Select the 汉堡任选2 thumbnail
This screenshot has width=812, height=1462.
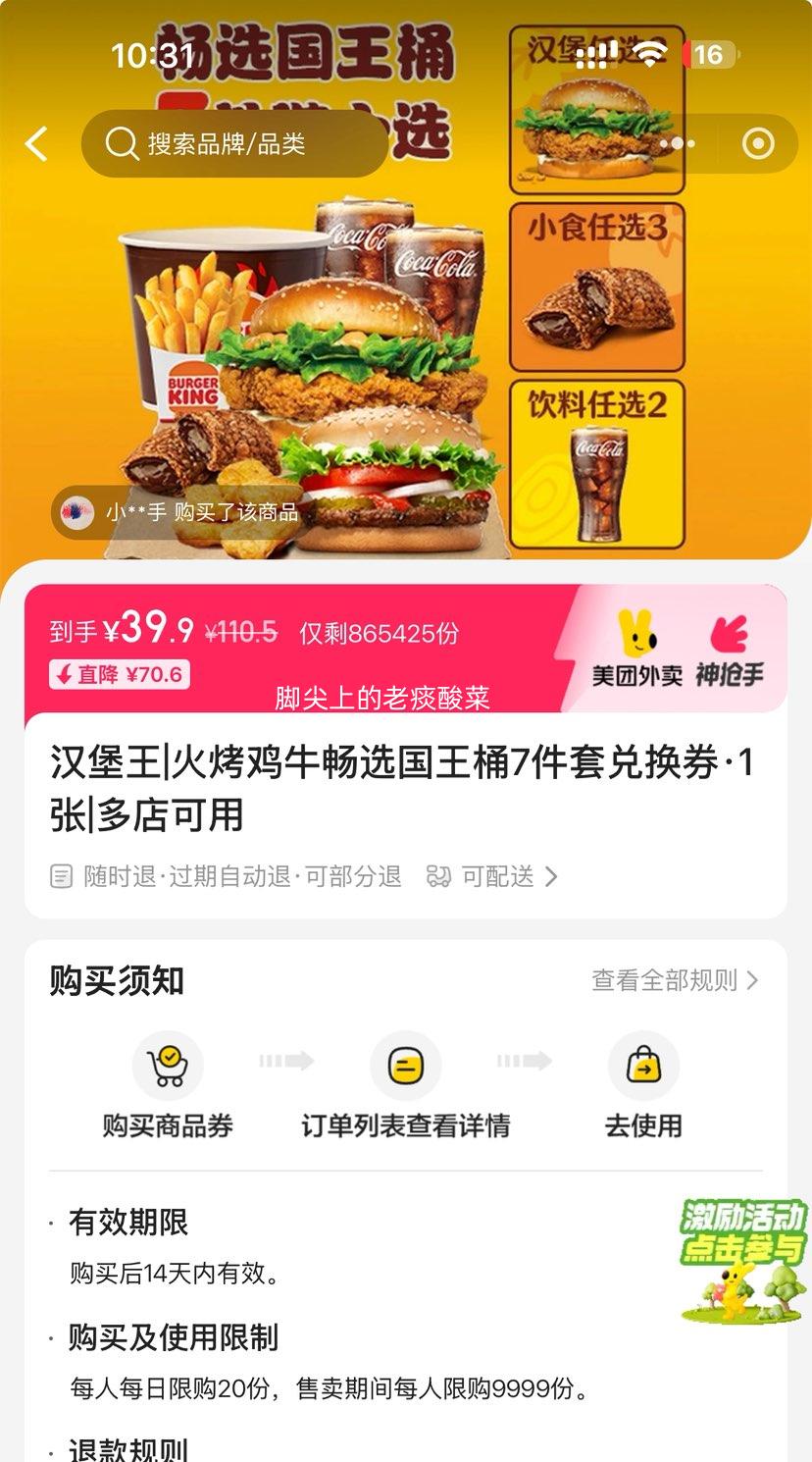click(595, 108)
